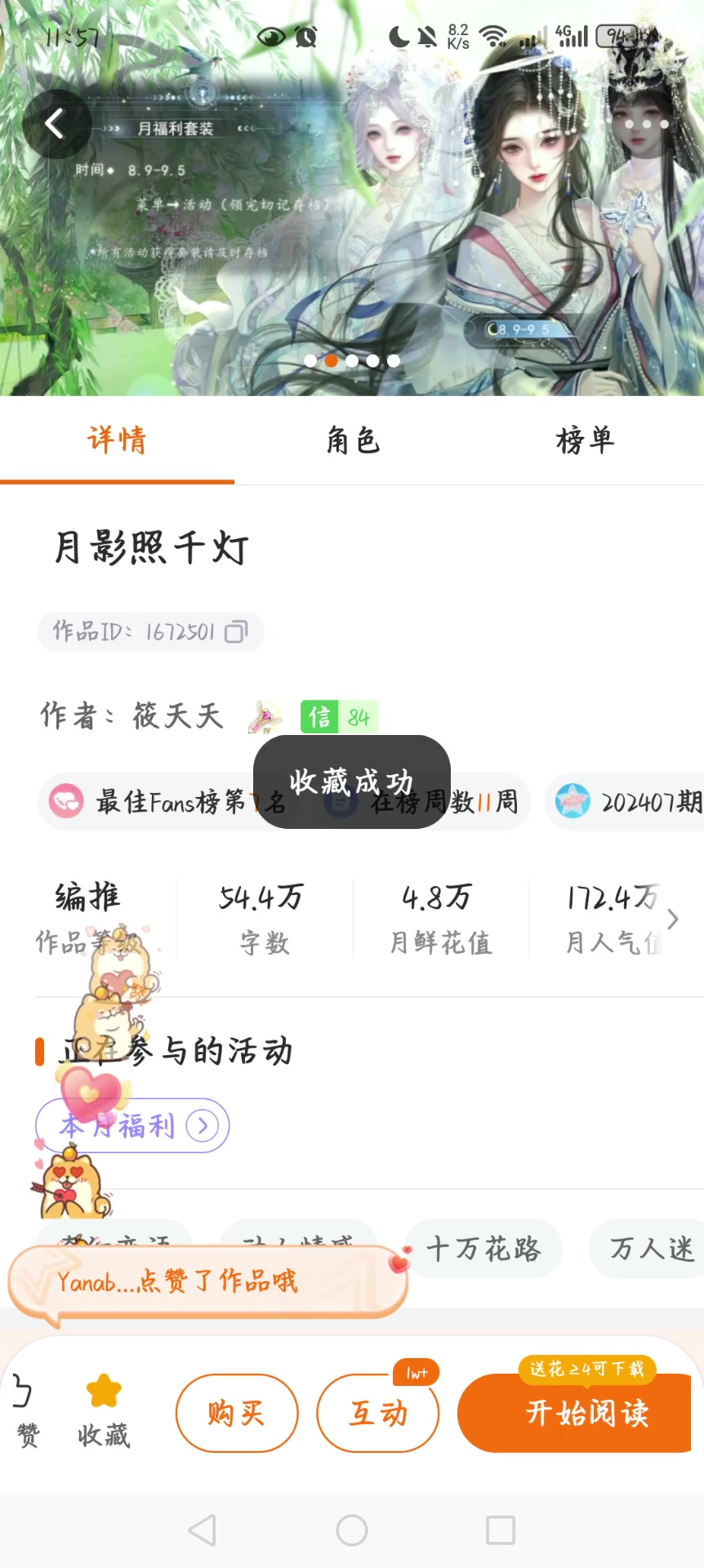The image size is (704, 1568).
Task: Like the work with 赞
Action: 26,1409
